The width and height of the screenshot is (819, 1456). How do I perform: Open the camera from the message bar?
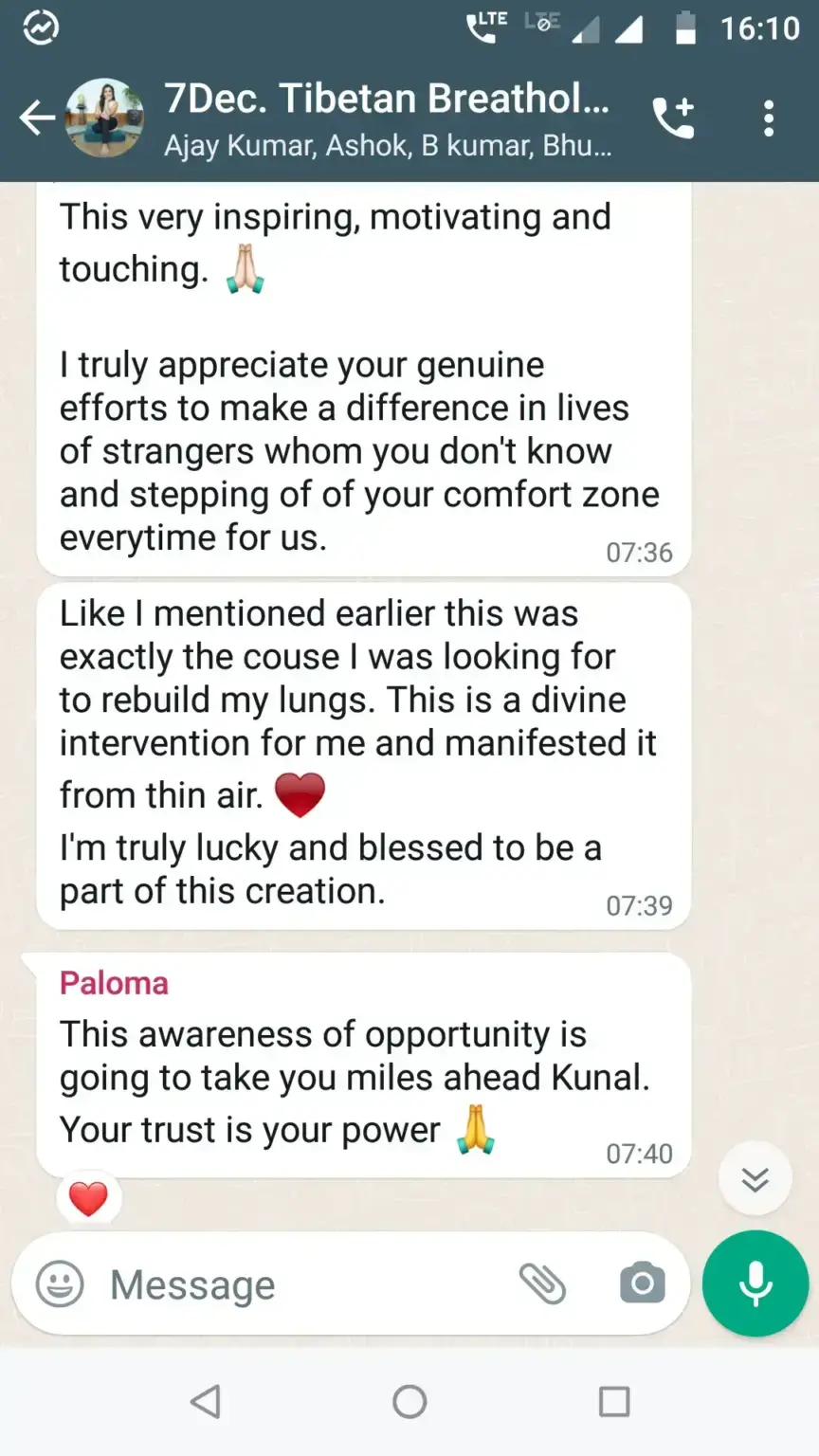642,1284
